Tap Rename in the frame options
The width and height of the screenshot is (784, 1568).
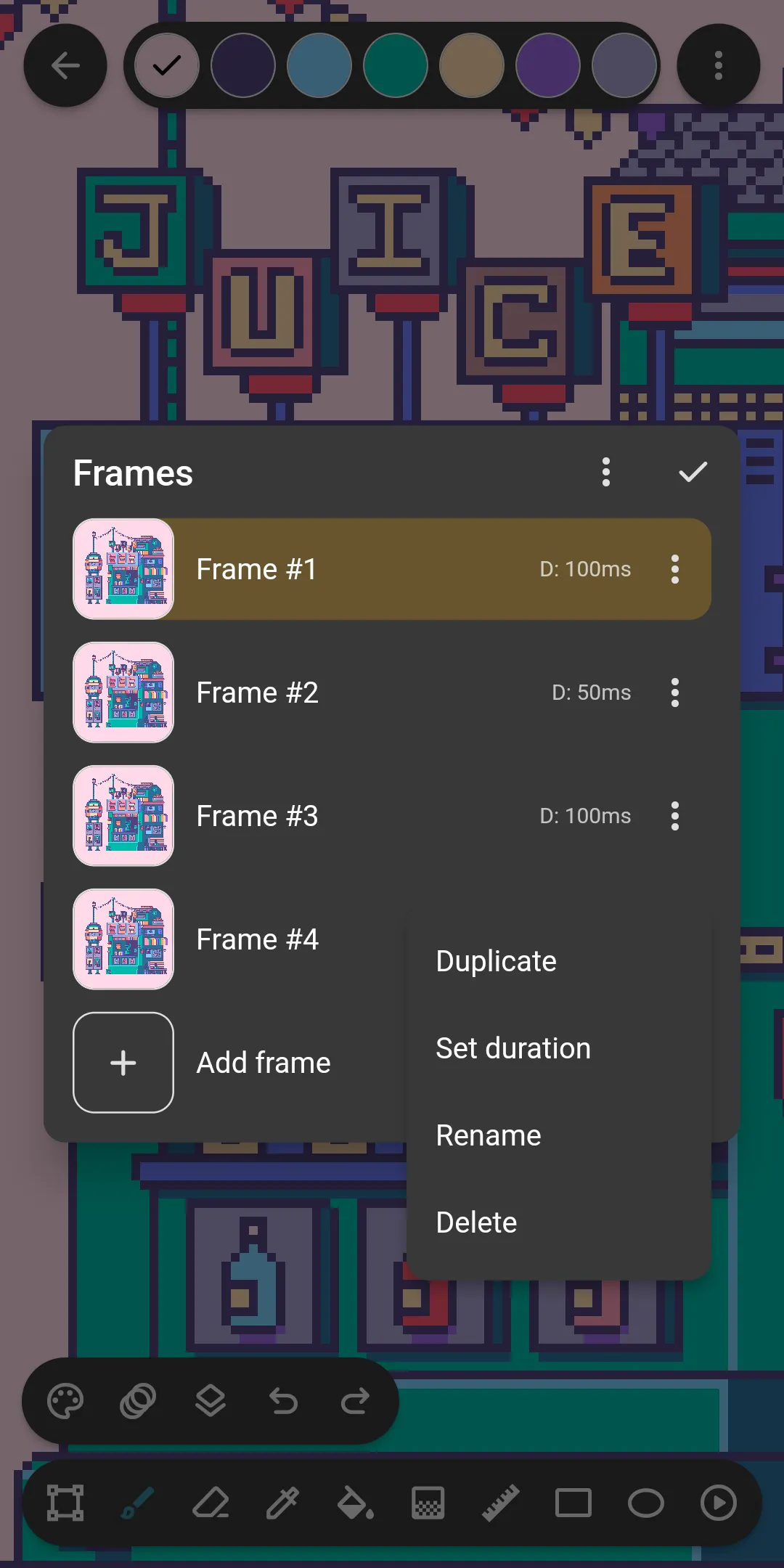[x=489, y=1135]
